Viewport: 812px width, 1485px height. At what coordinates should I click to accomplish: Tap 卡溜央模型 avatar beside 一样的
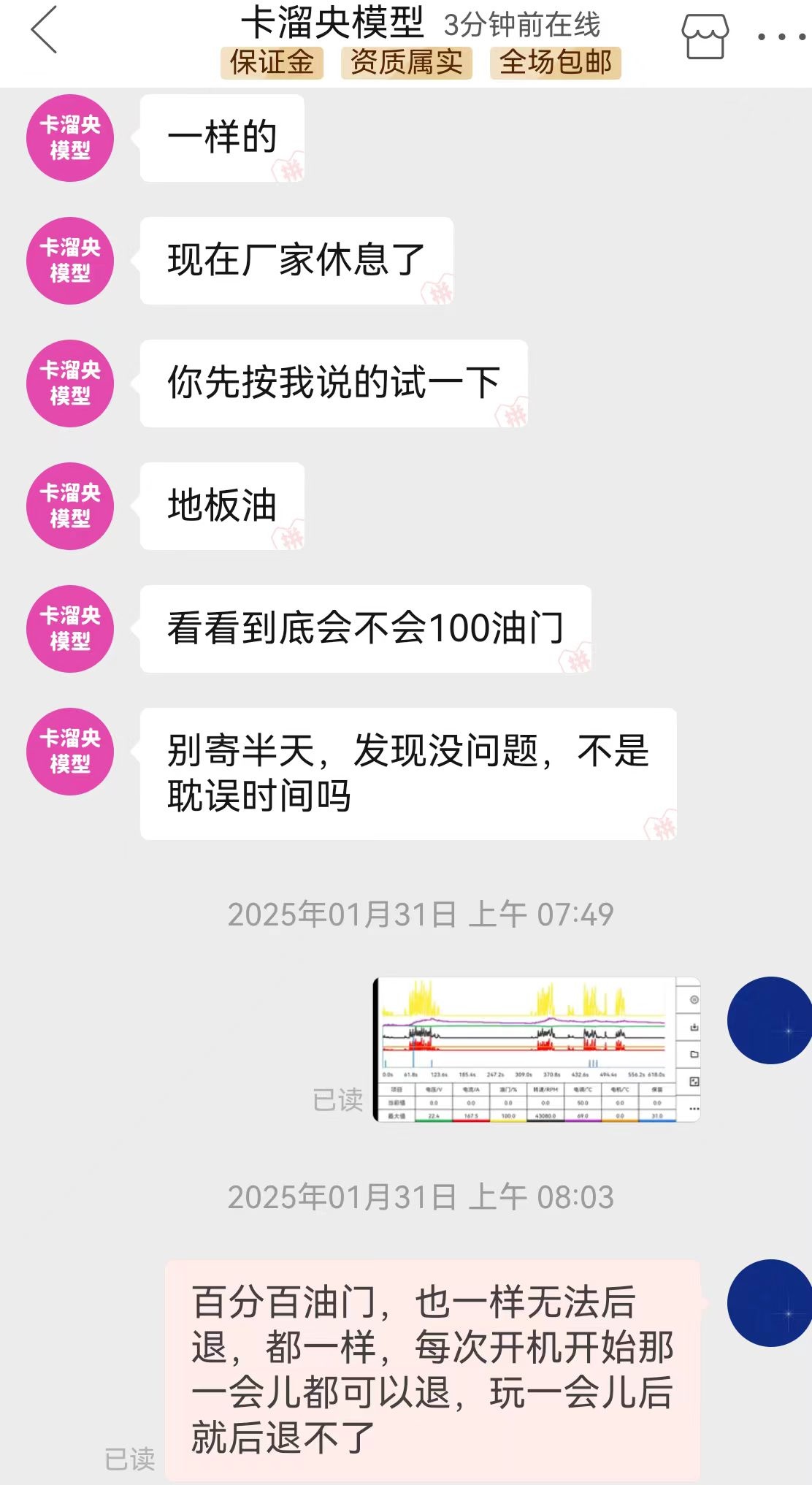tap(70, 137)
